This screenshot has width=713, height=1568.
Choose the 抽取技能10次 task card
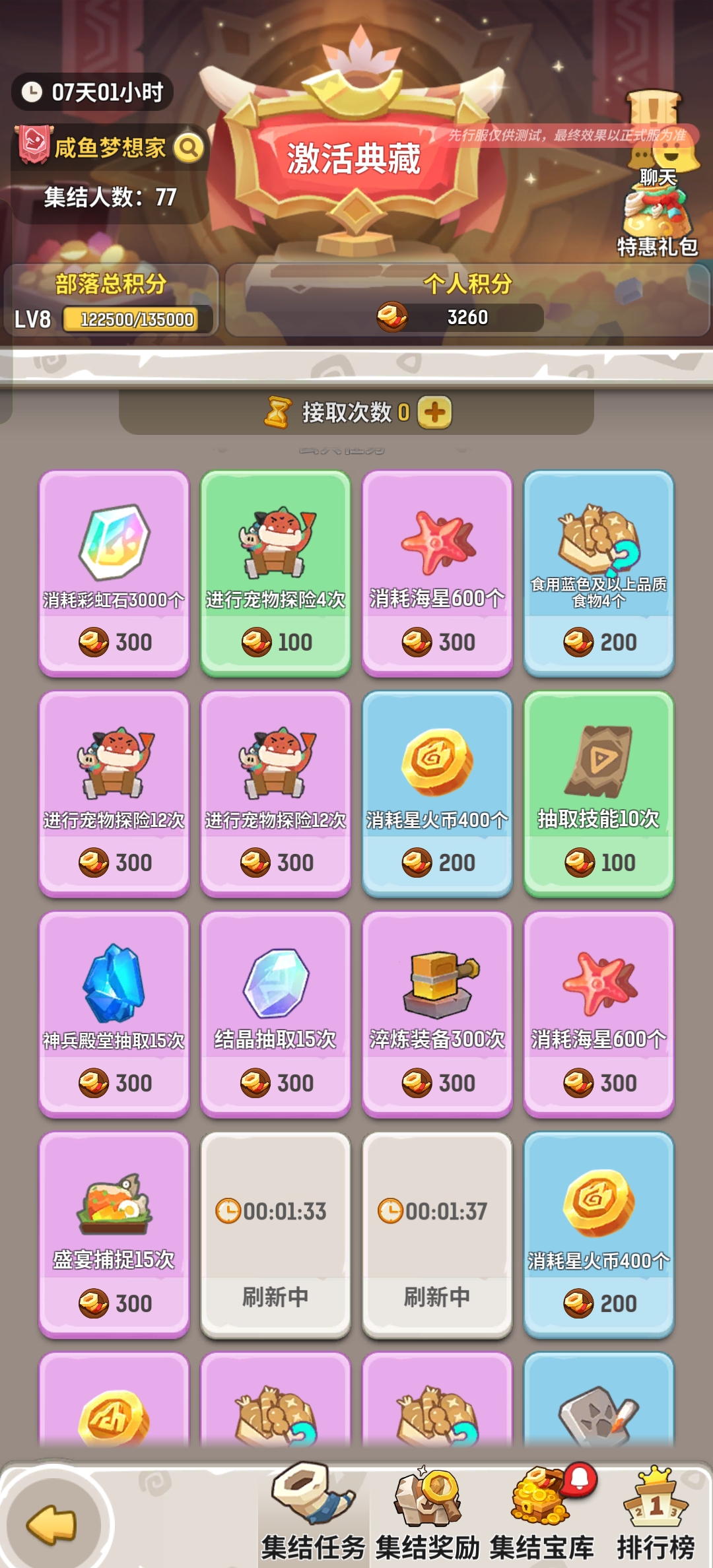599,793
